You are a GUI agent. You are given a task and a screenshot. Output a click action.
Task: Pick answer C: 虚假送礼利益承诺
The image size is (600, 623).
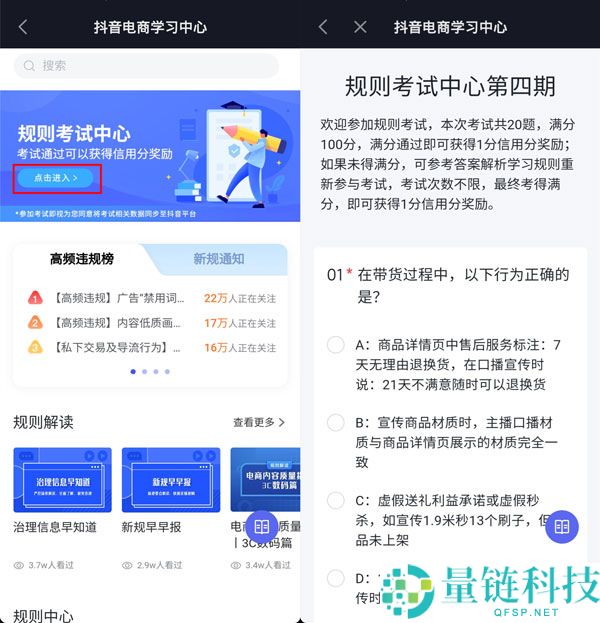pyautogui.click(x=336, y=500)
